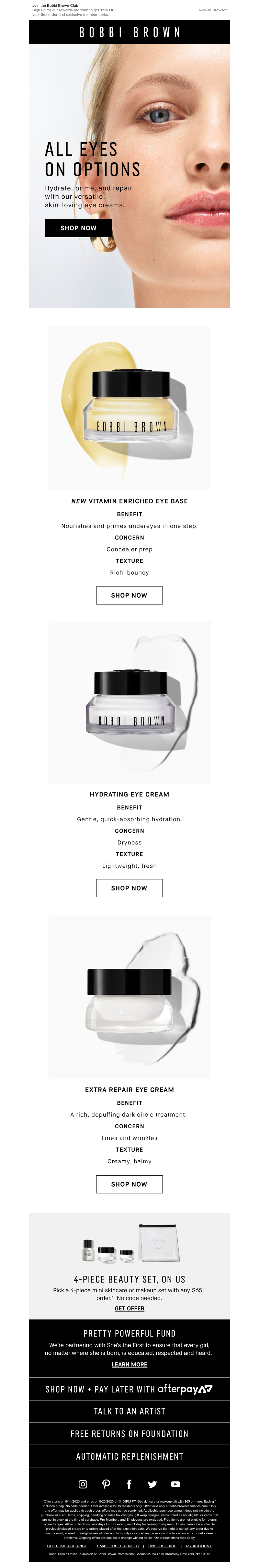Select Talk to an Artist
259x1568 pixels.
coord(129,1411)
